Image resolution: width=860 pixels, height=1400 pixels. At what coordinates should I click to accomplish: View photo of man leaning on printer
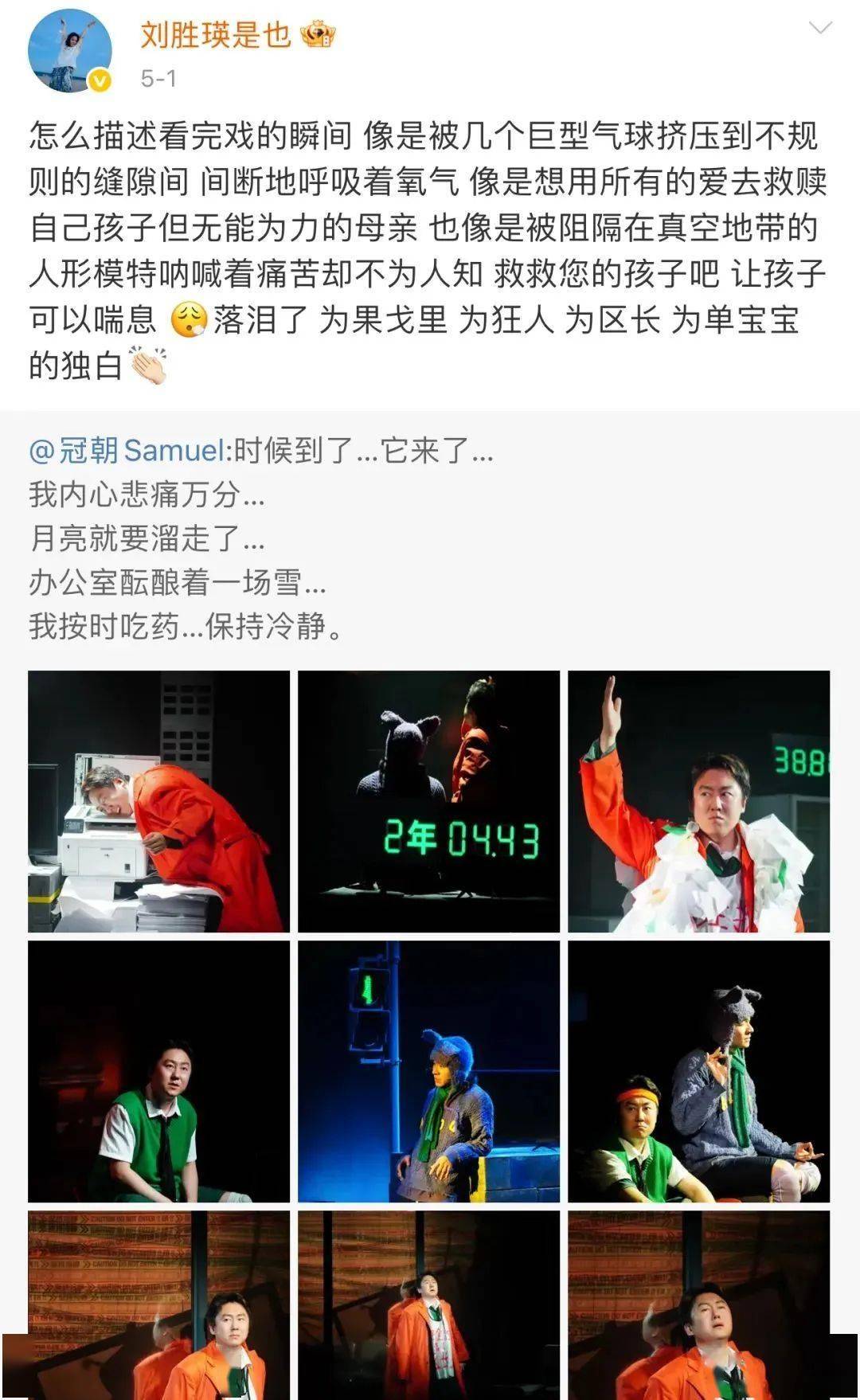tap(158, 801)
